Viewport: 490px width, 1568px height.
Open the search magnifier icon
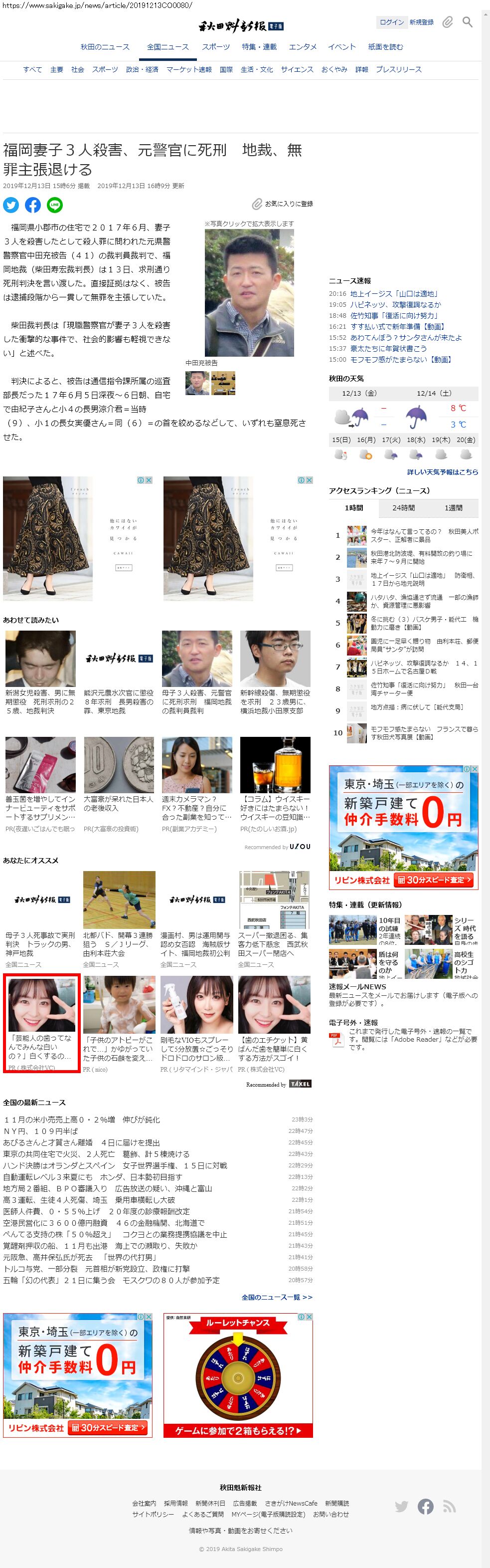[x=467, y=22]
